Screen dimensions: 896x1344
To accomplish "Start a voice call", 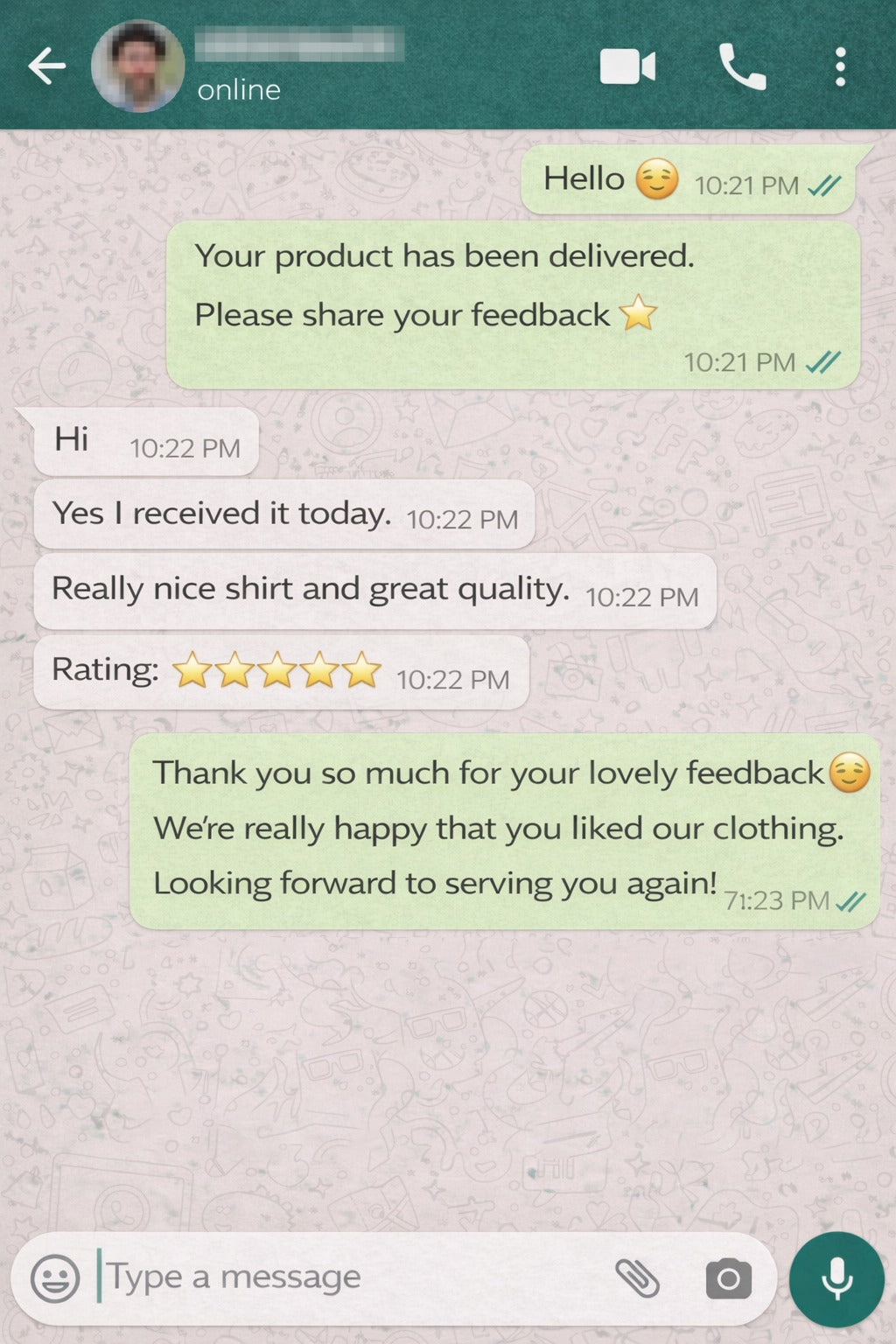I will click(x=742, y=66).
